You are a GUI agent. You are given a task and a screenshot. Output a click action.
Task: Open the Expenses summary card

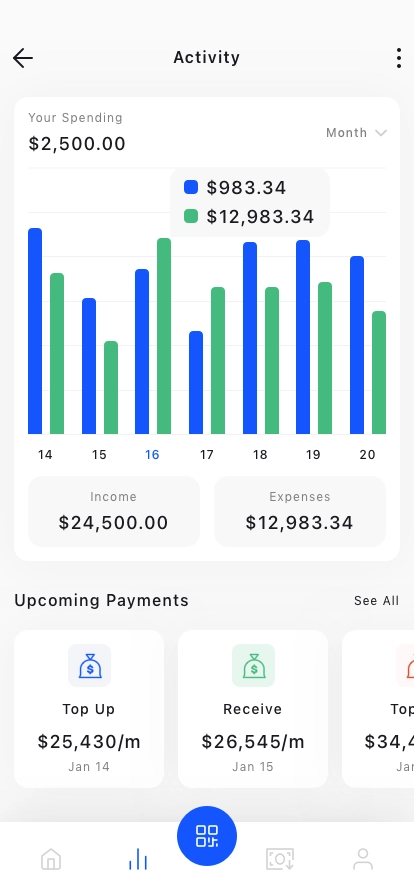pos(300,511)
